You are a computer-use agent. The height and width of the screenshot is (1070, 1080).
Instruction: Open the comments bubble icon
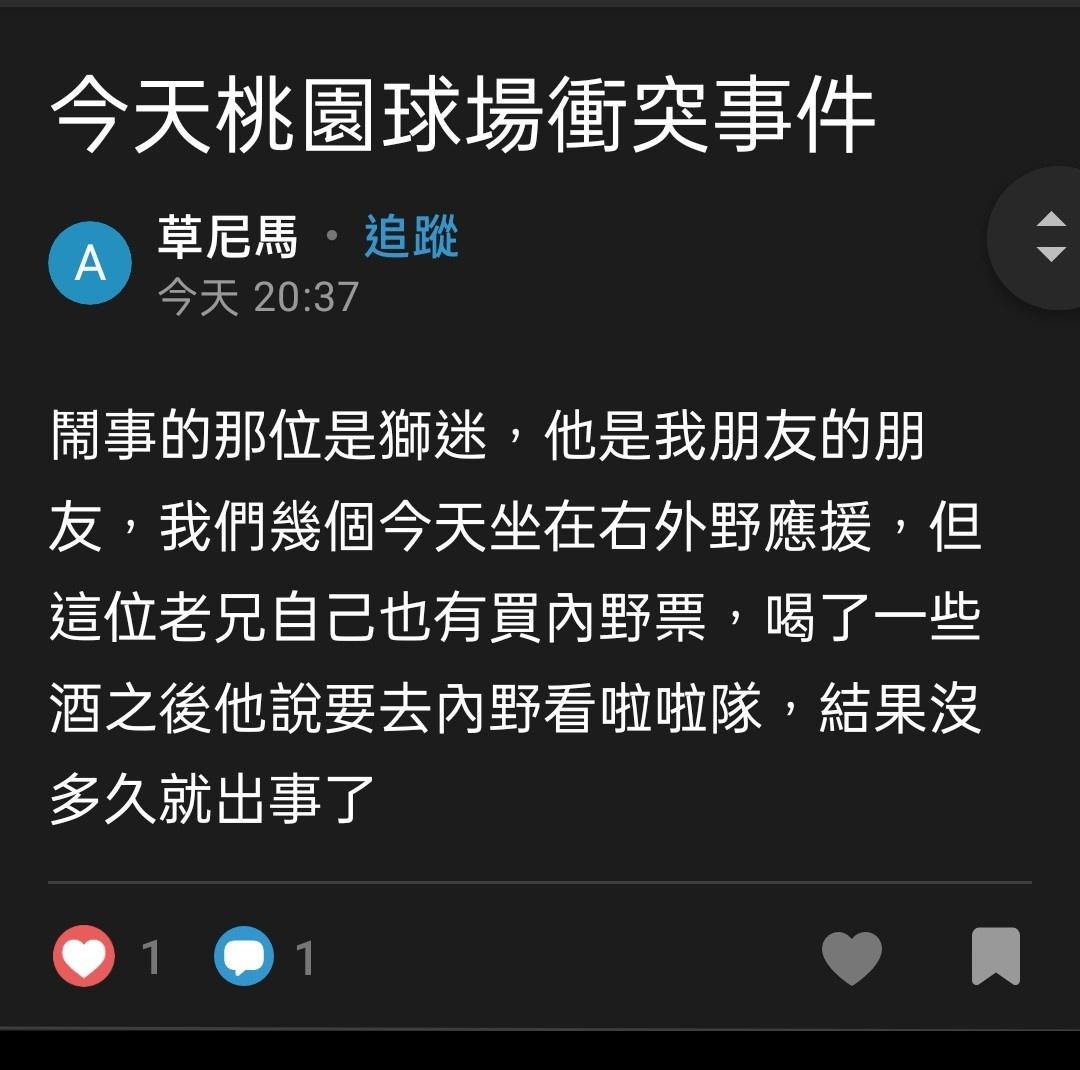(x=244, y=957)
